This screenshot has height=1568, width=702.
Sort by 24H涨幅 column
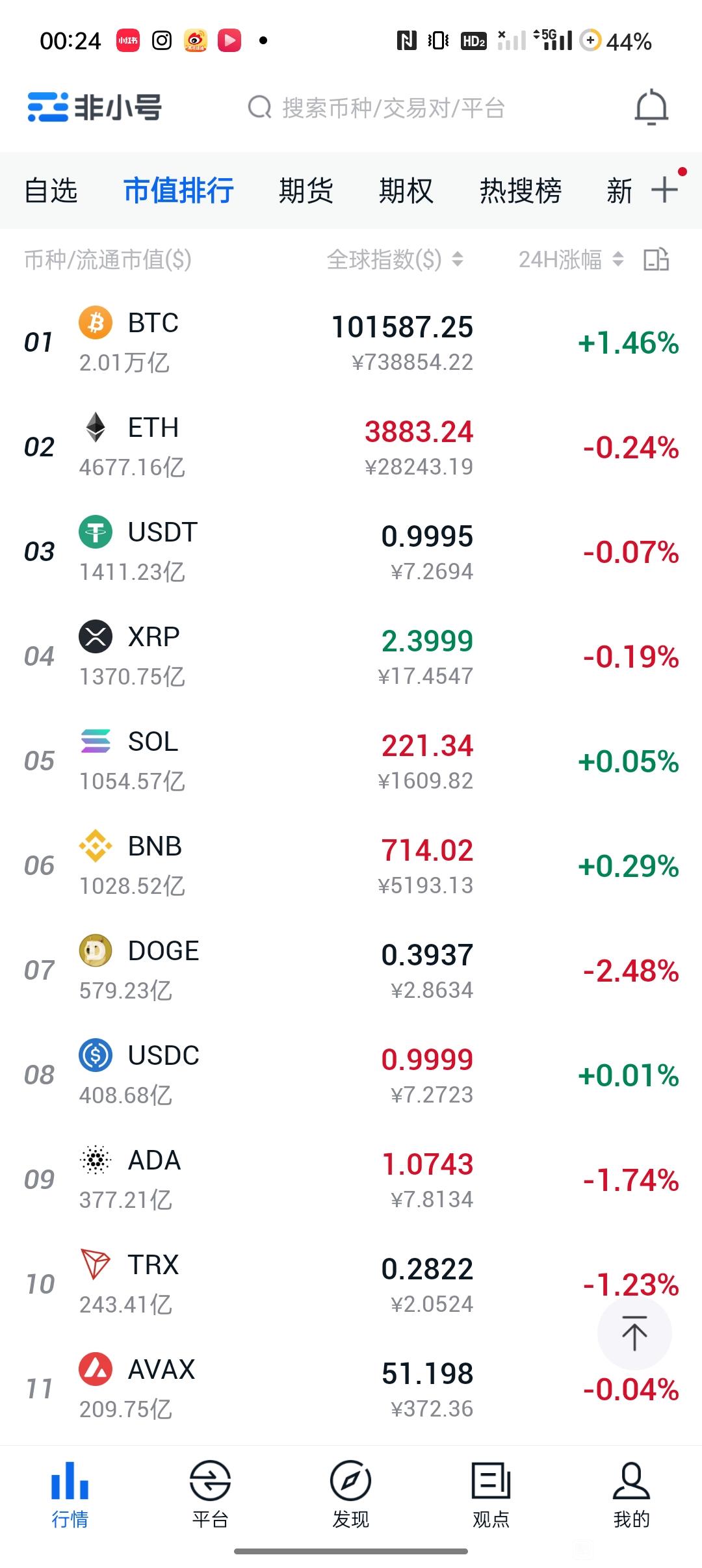tap(571, 260)
